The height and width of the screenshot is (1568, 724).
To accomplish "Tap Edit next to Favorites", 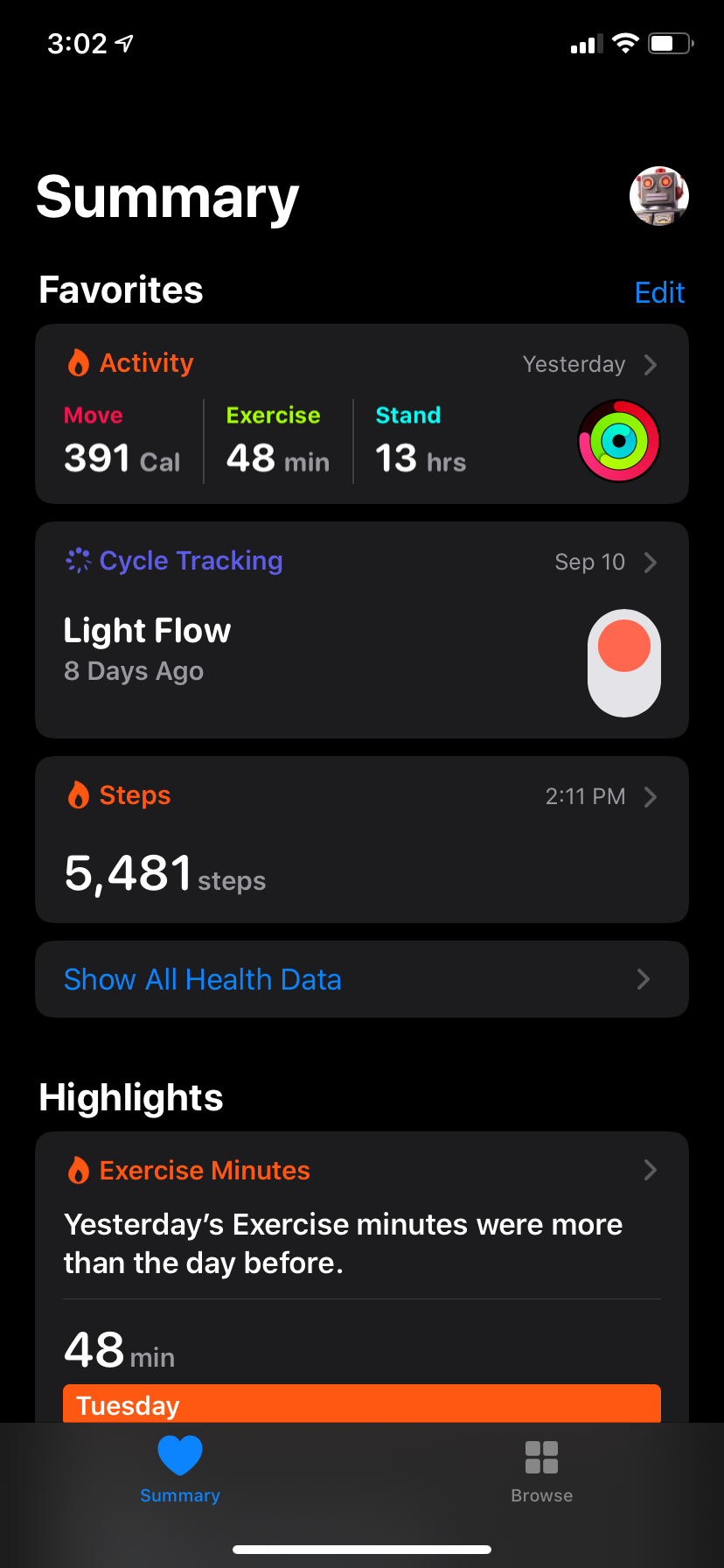I will pyautogui.click(x=659, y=292).
